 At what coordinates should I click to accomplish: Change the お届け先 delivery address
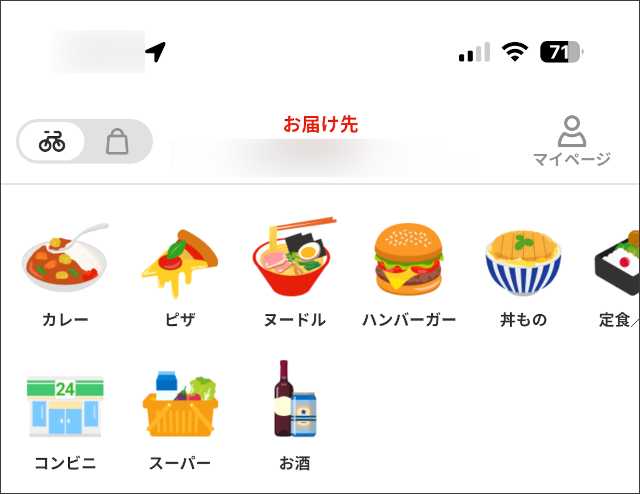pyautogui.click(x=320, y=143)
